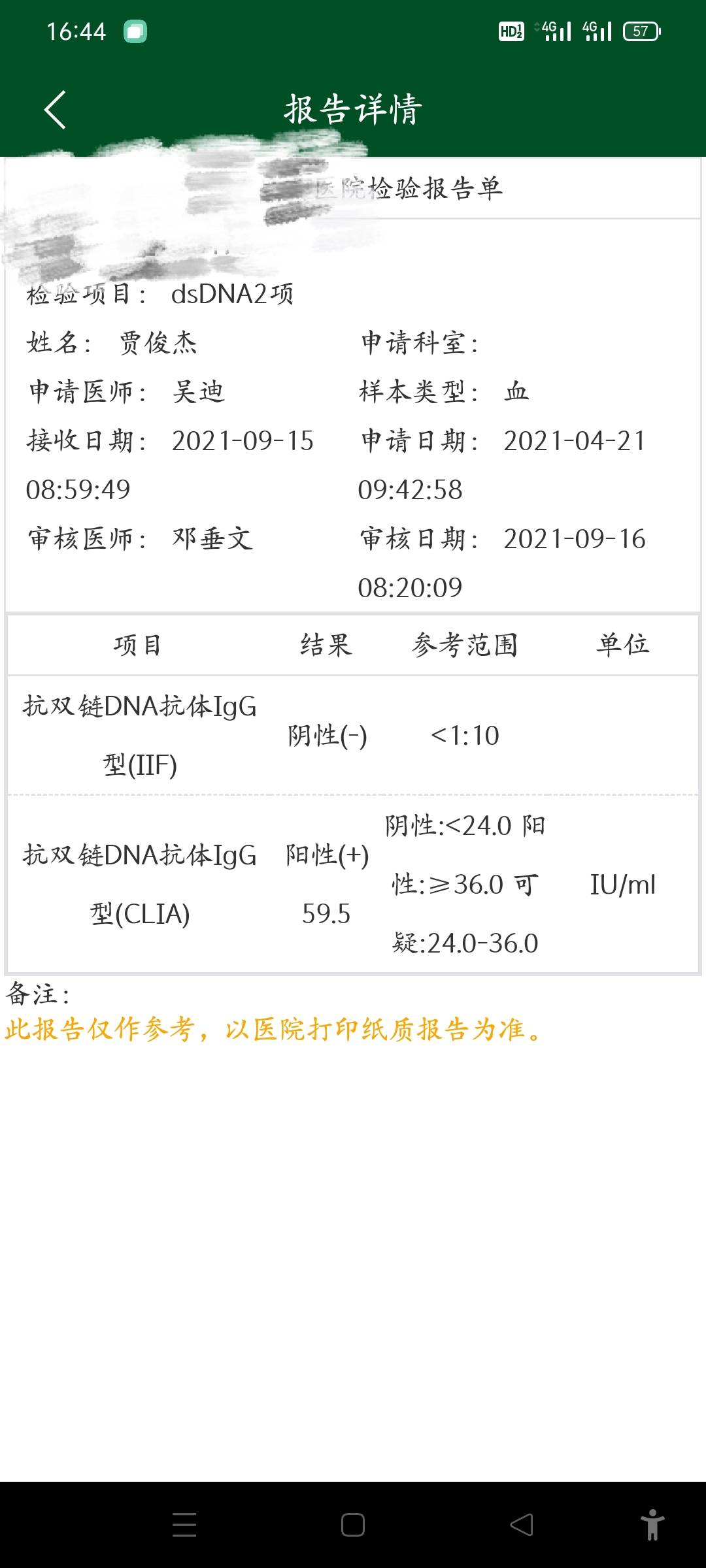Tap the back arrow to exit report details

55,110
